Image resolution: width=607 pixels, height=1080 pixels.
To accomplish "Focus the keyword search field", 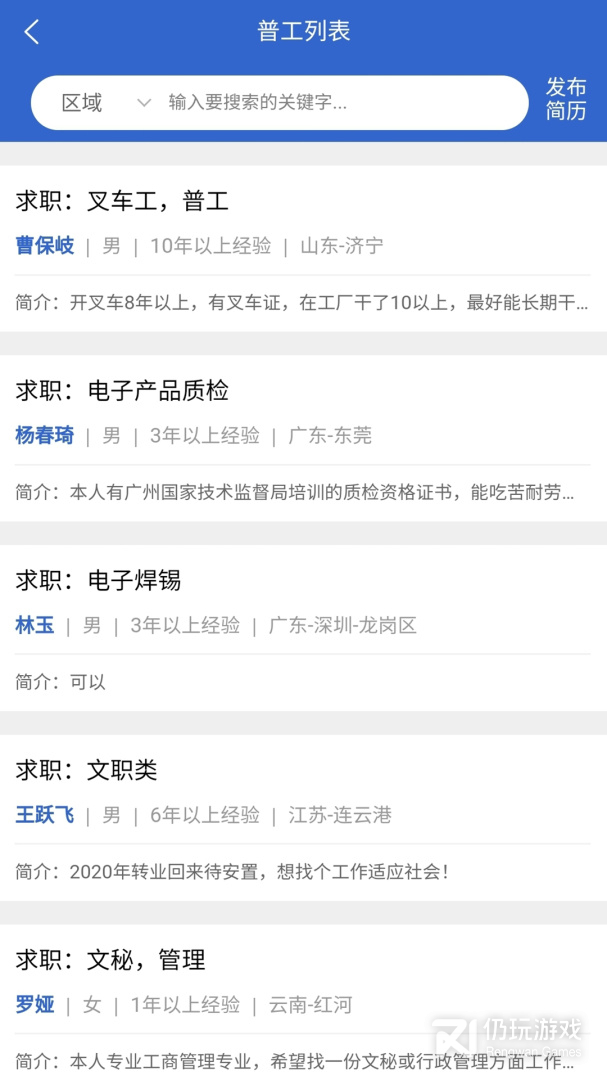I will pos(340,103).
